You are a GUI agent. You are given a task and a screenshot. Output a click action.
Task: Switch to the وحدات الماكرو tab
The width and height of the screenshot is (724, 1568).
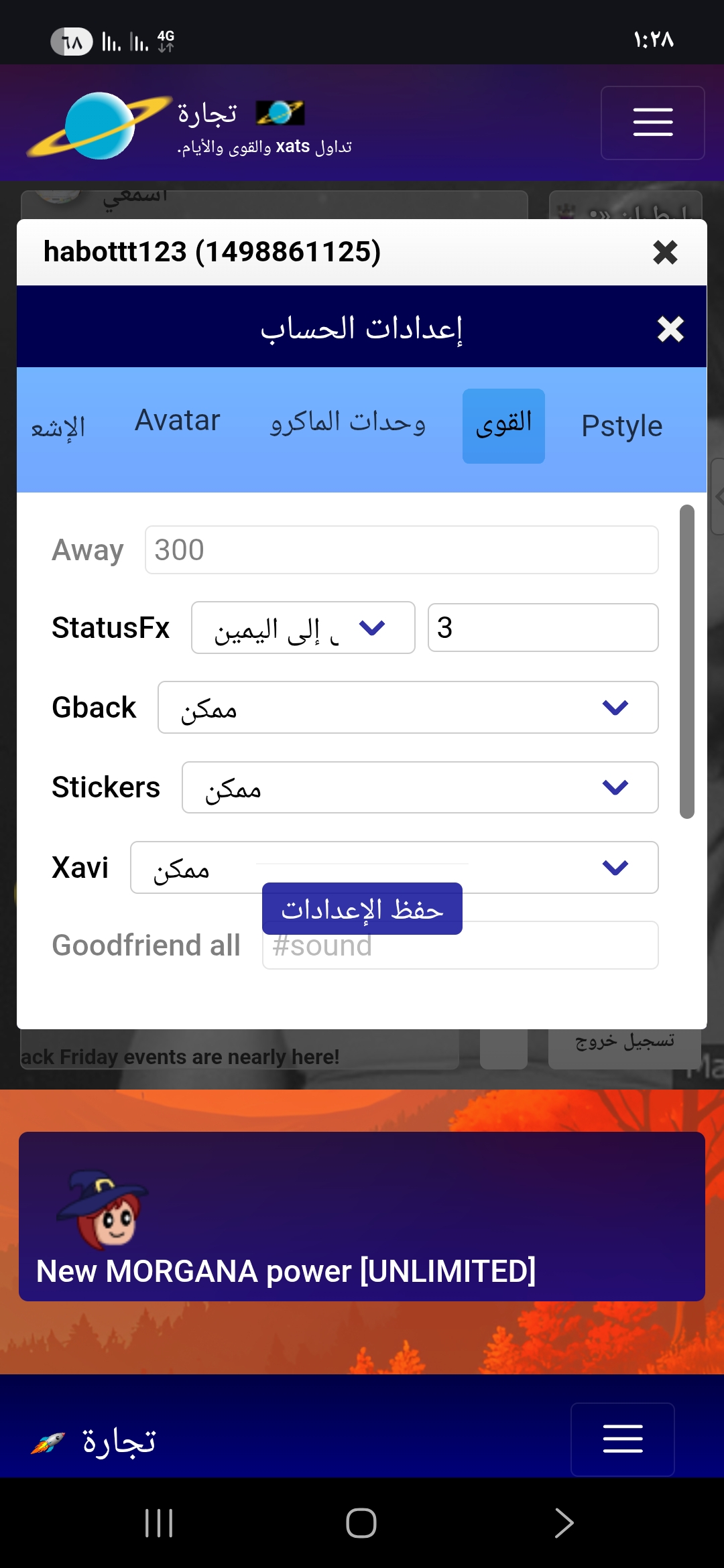(x=347, y=423)
